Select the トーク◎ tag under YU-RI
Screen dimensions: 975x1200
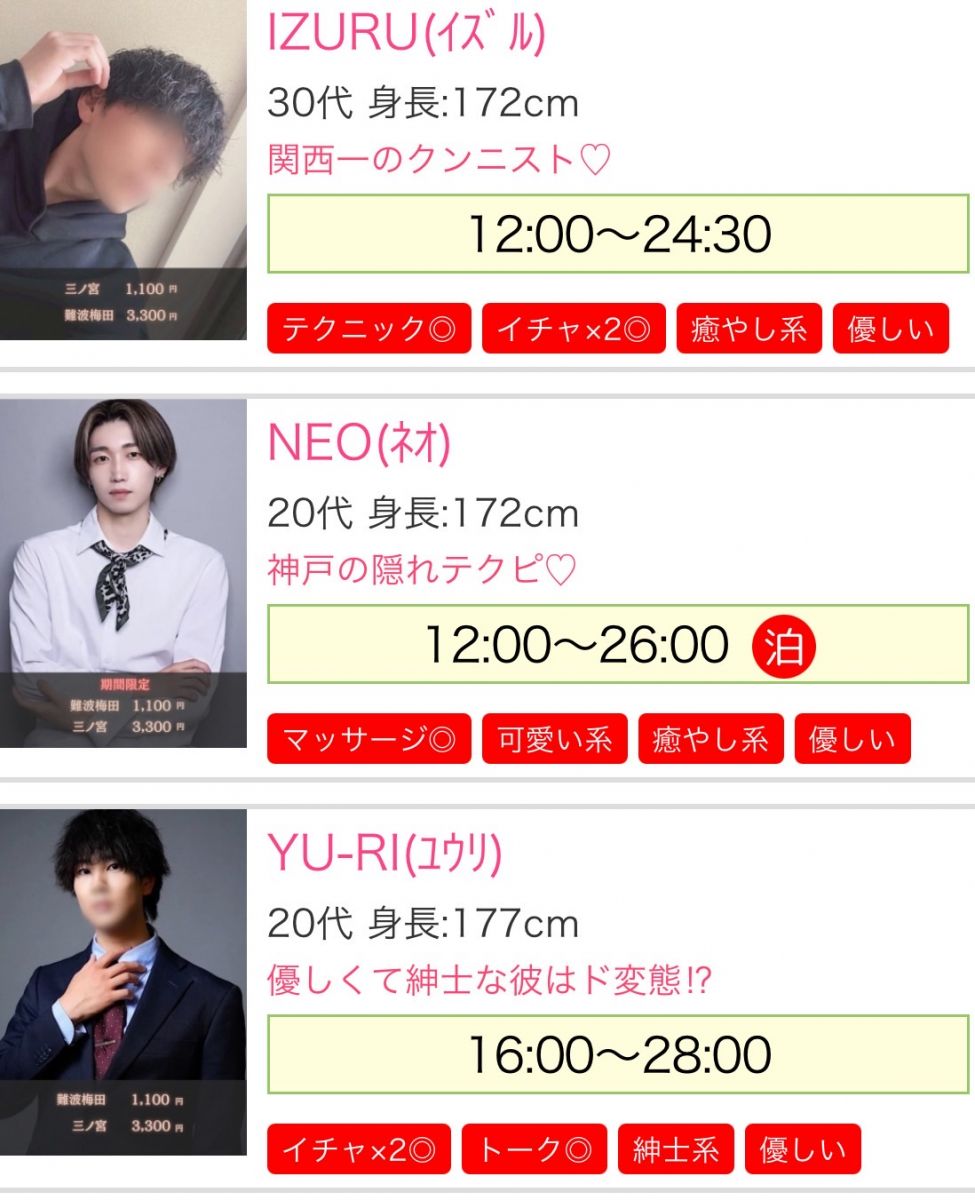pyautogui.click(x=536, y=1149)
